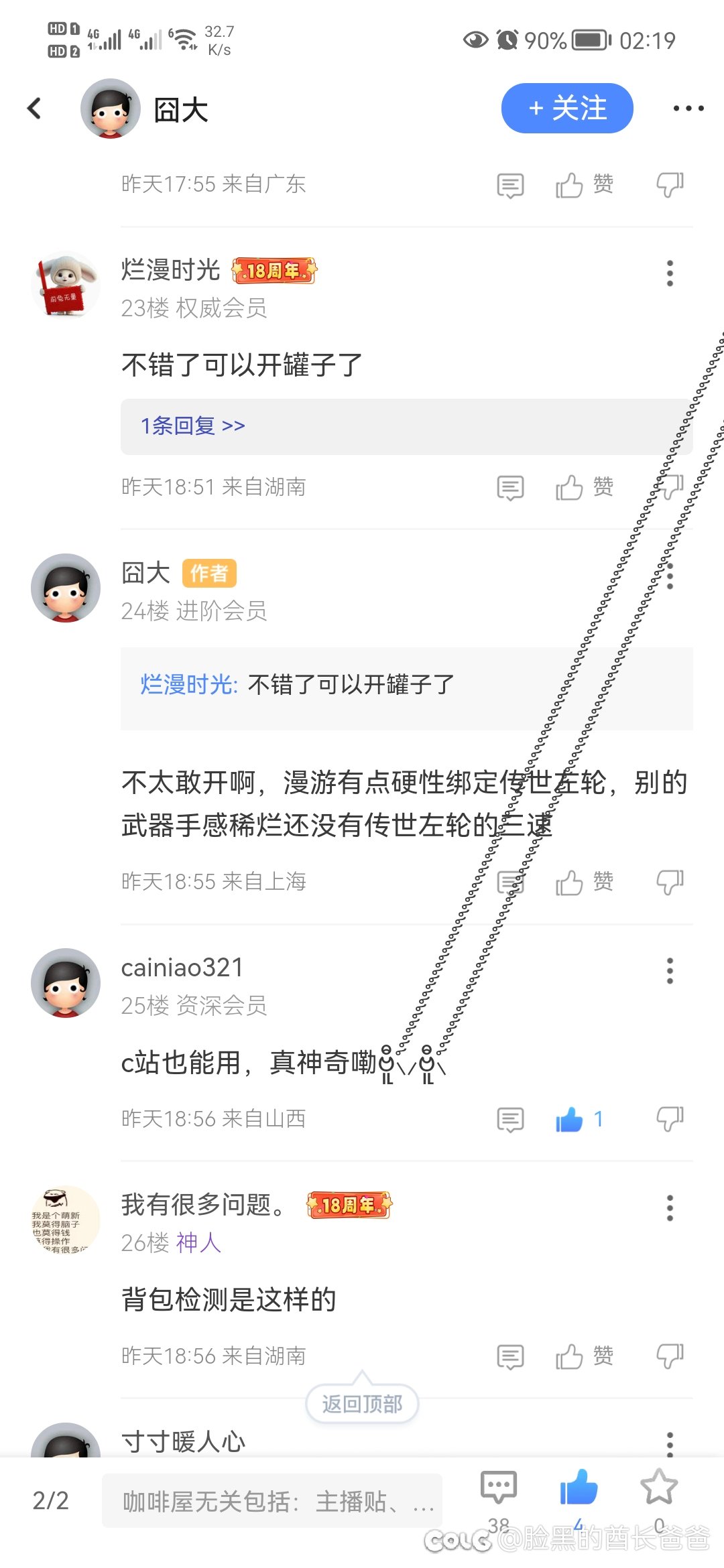
Task: Reply to 我有很多问题。's floor 26 comment
Action: click(x=510, y=1357)
